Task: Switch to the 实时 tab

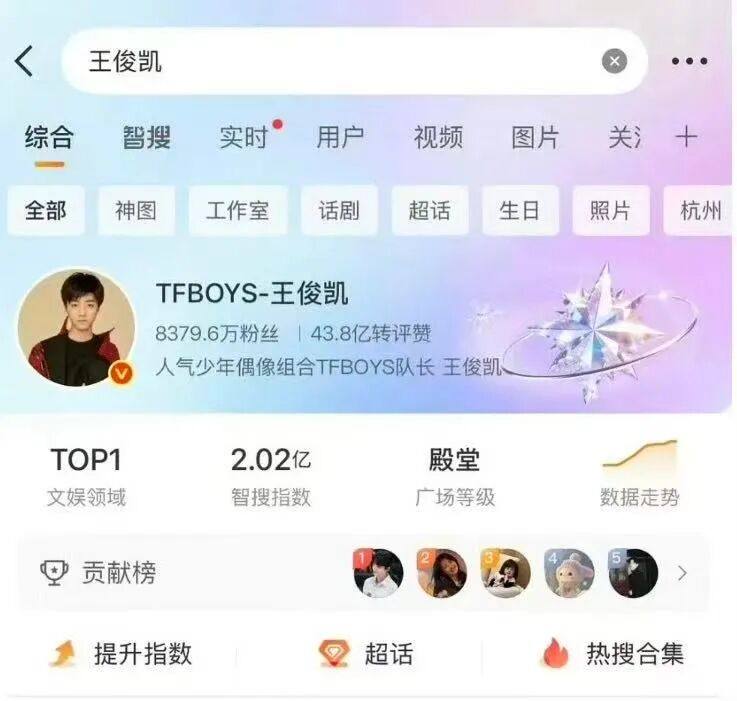Action: 244,138
